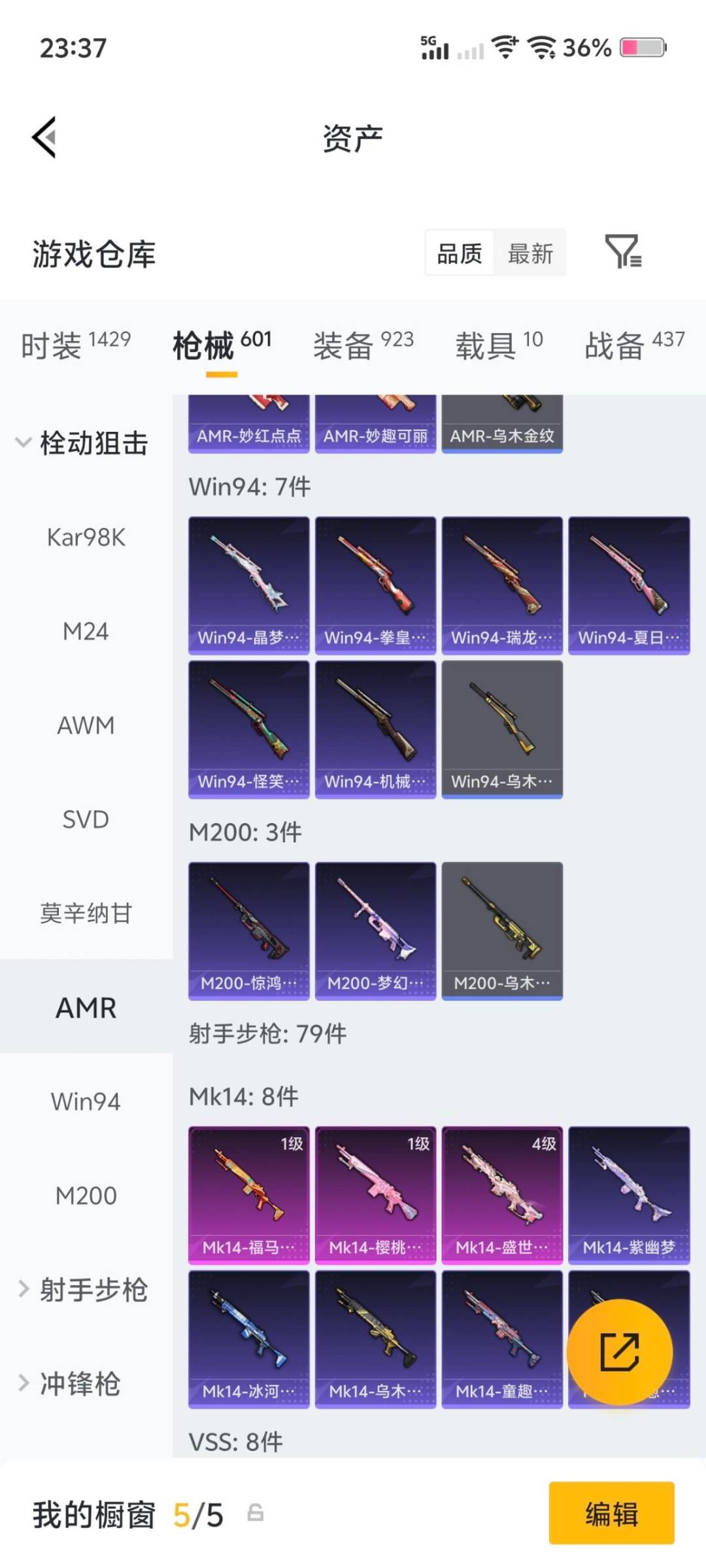Select the AMR category in the sidebar
706x1568 pixels.
point(86,1007)
